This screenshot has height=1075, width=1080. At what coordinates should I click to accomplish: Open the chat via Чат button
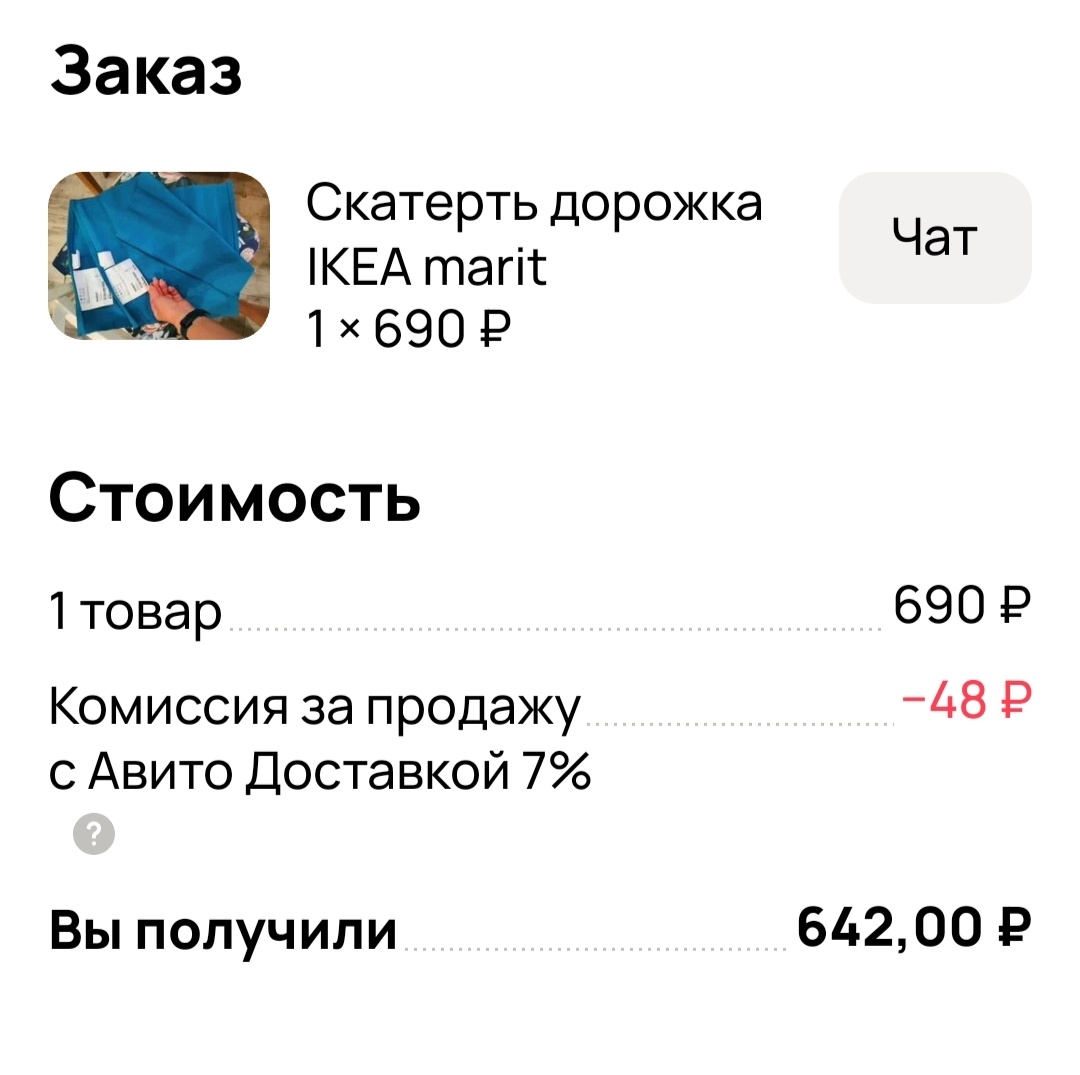pos(934,238)
